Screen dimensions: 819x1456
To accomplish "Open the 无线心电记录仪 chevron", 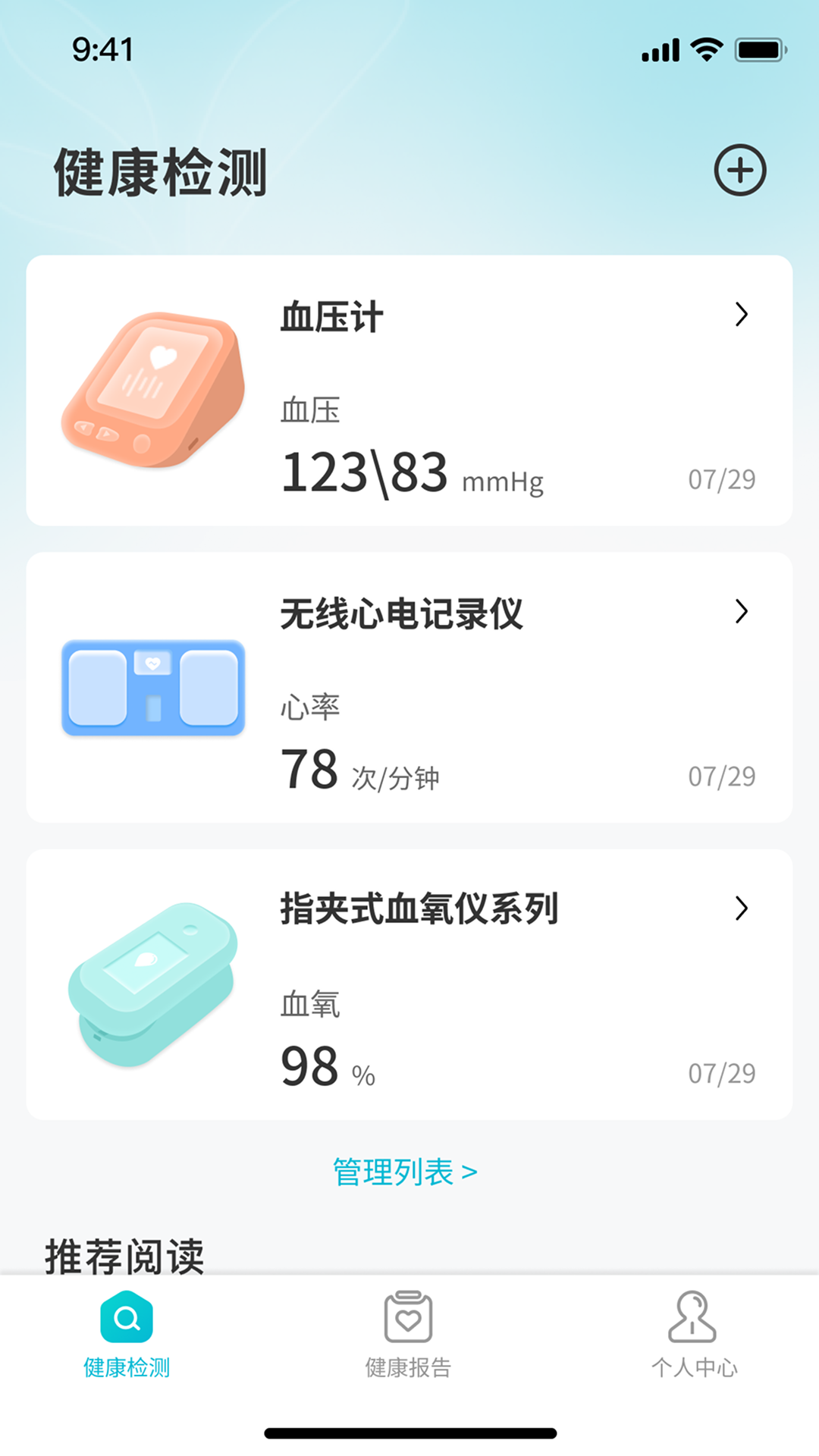I will tap(741, 611).
